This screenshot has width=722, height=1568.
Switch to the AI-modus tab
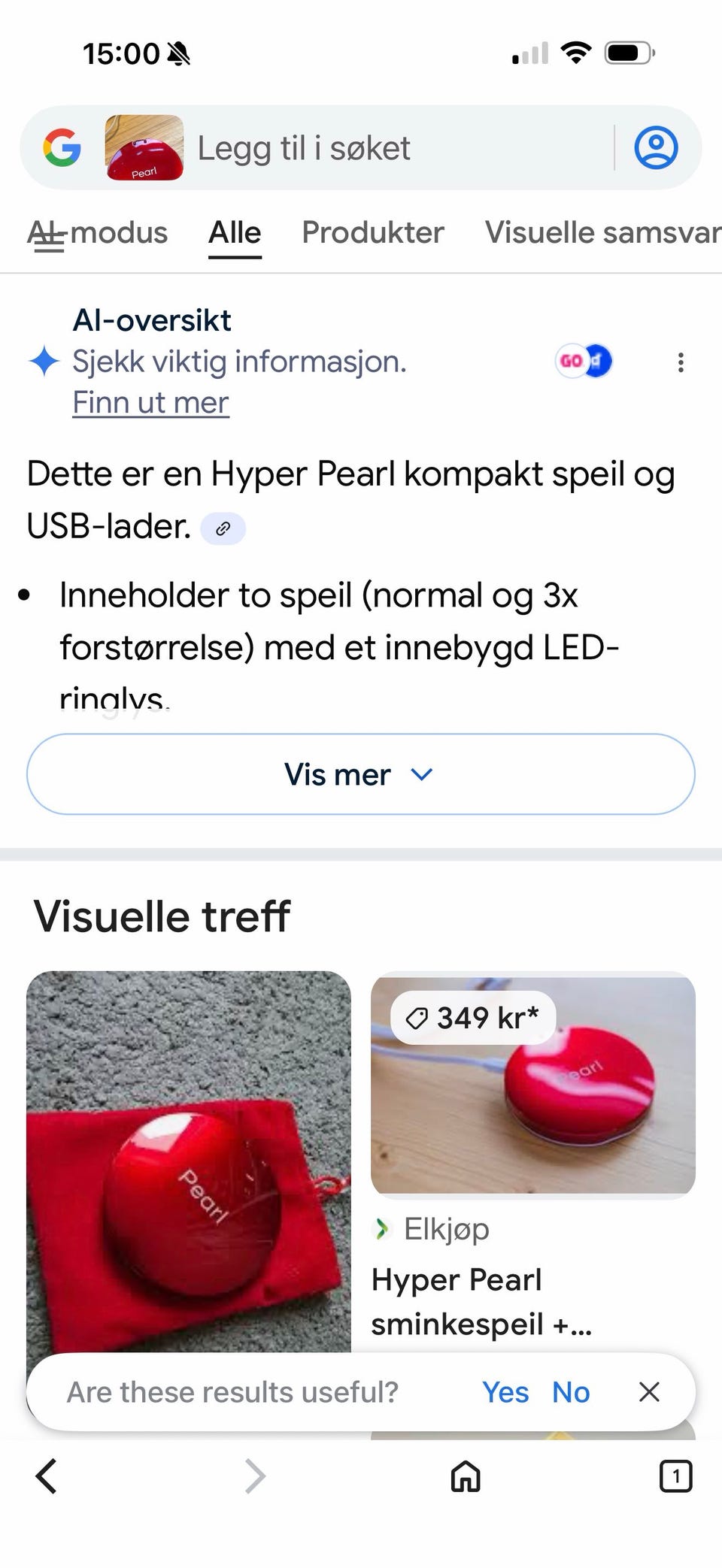click(98, 233)
